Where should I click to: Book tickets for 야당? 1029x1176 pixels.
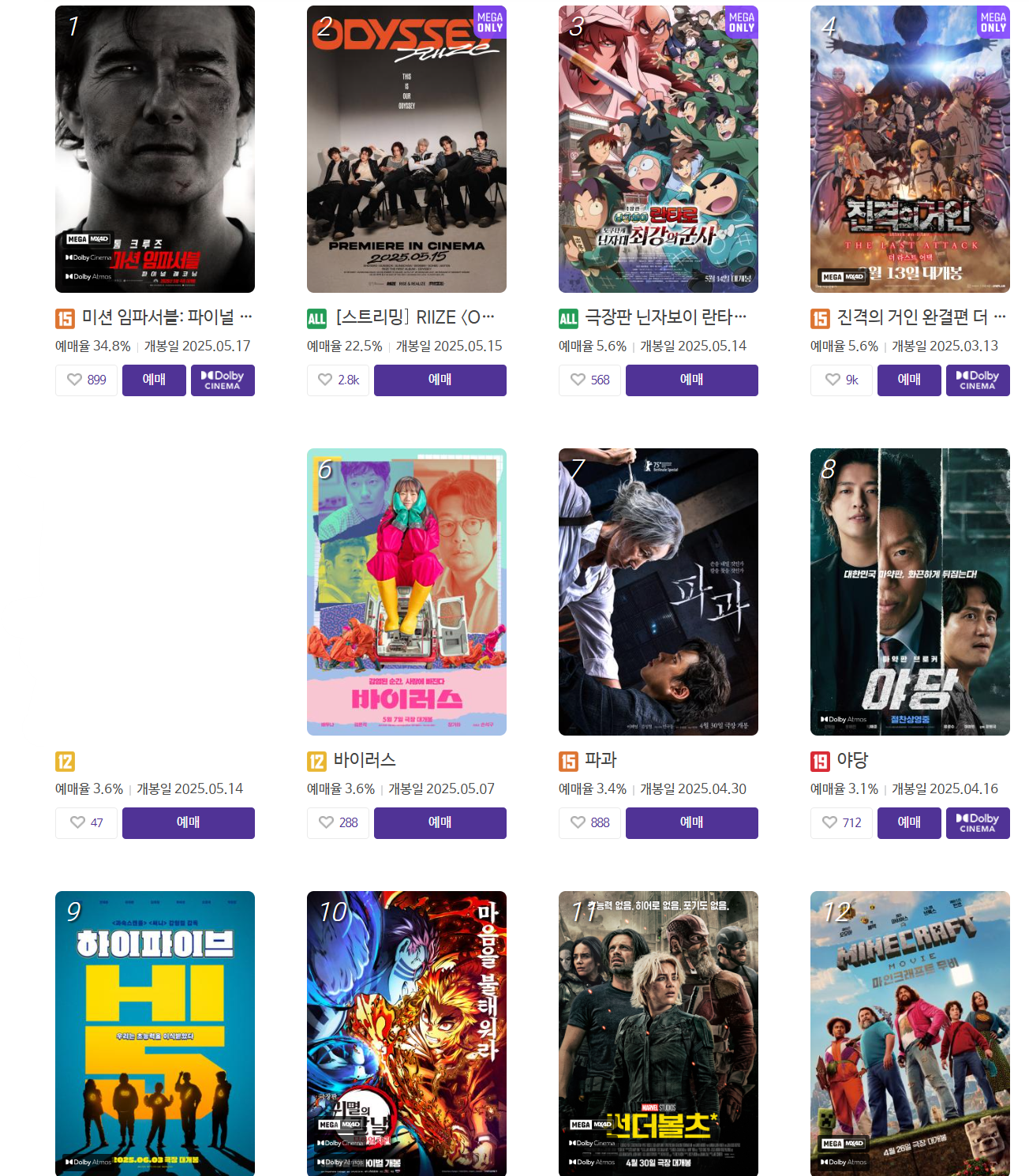click(909, 823)
